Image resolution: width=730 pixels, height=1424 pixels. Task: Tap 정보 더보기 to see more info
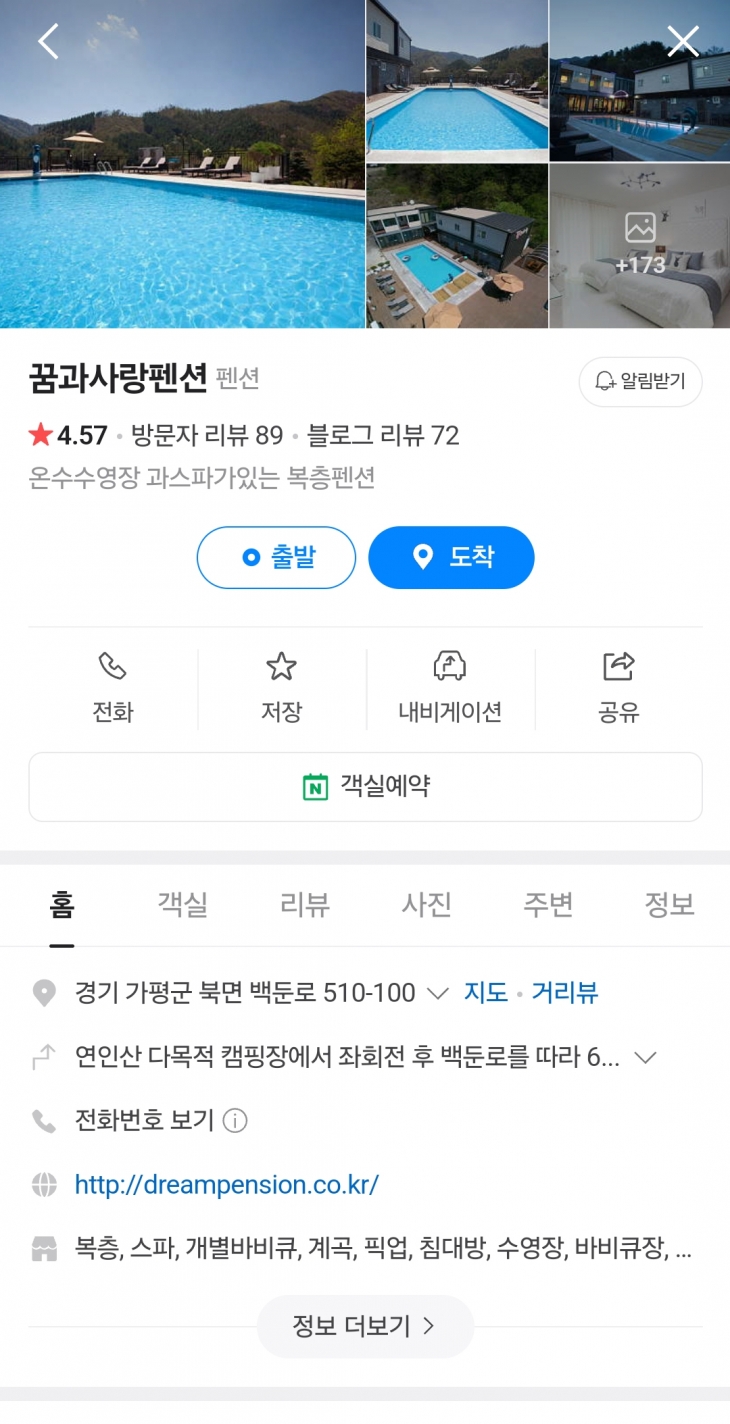point(365,1326)
